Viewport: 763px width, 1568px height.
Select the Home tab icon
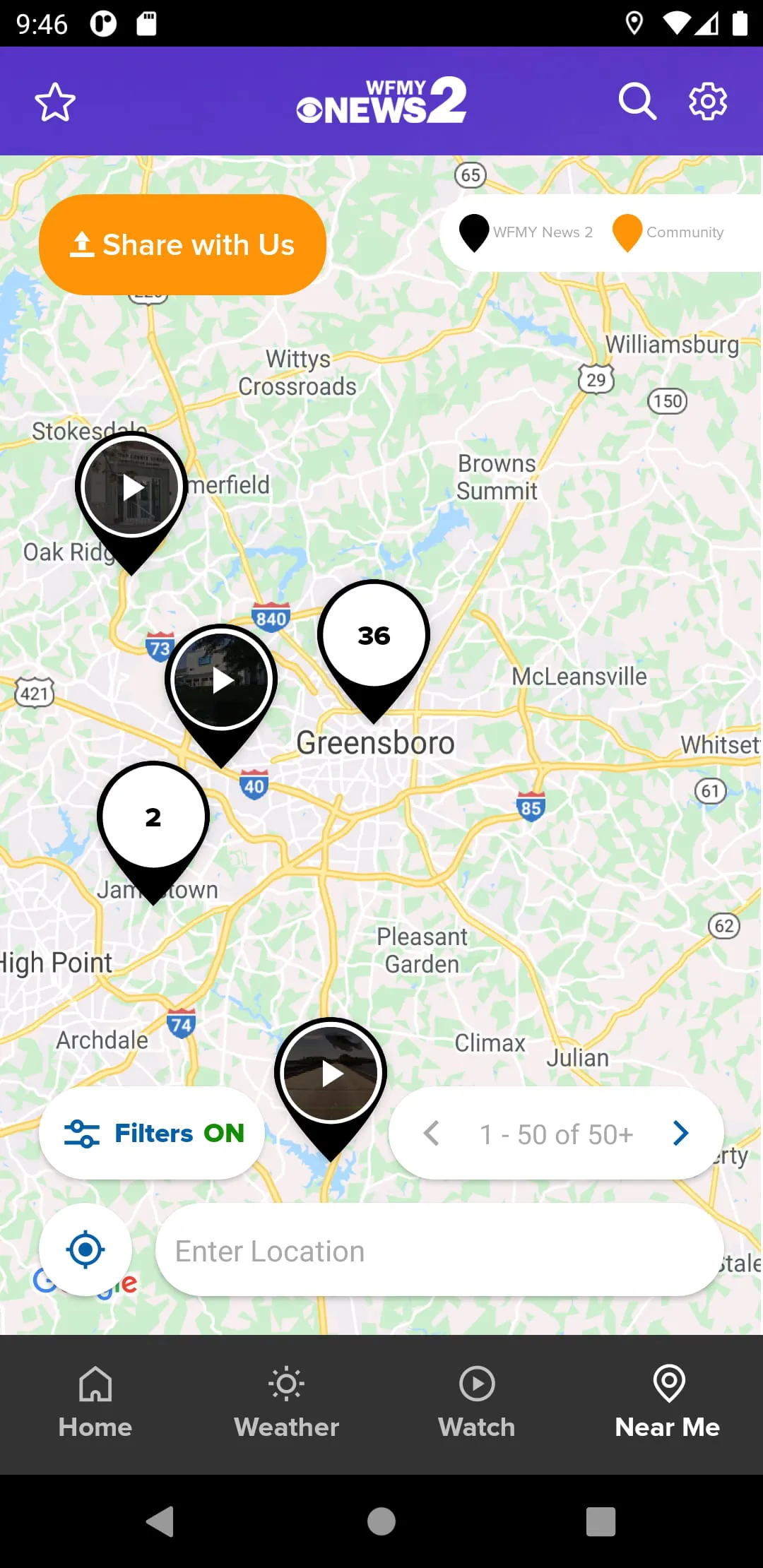95,1384
